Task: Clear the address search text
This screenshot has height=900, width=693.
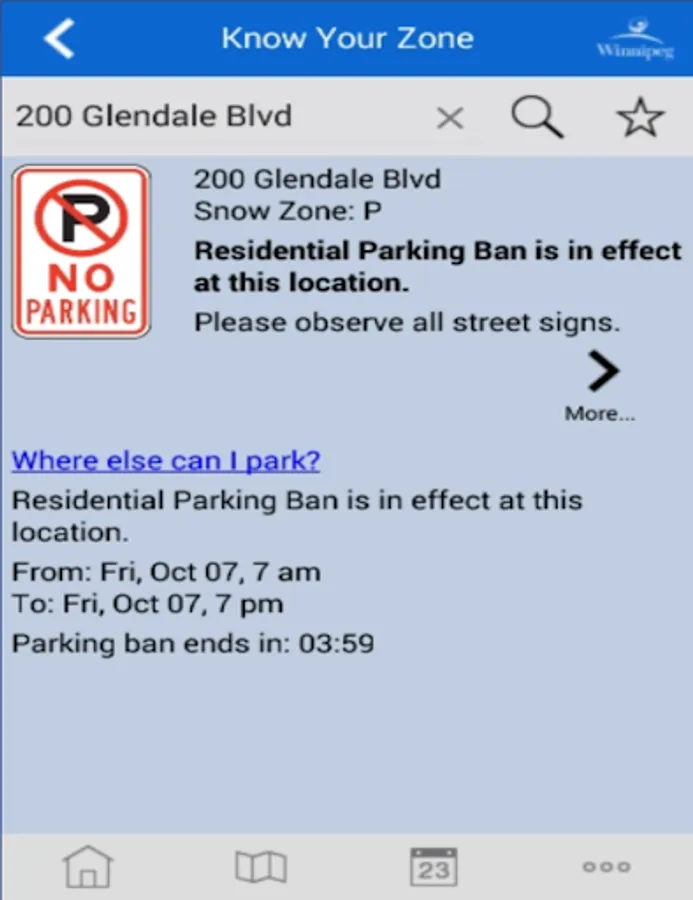Action: 450,118
